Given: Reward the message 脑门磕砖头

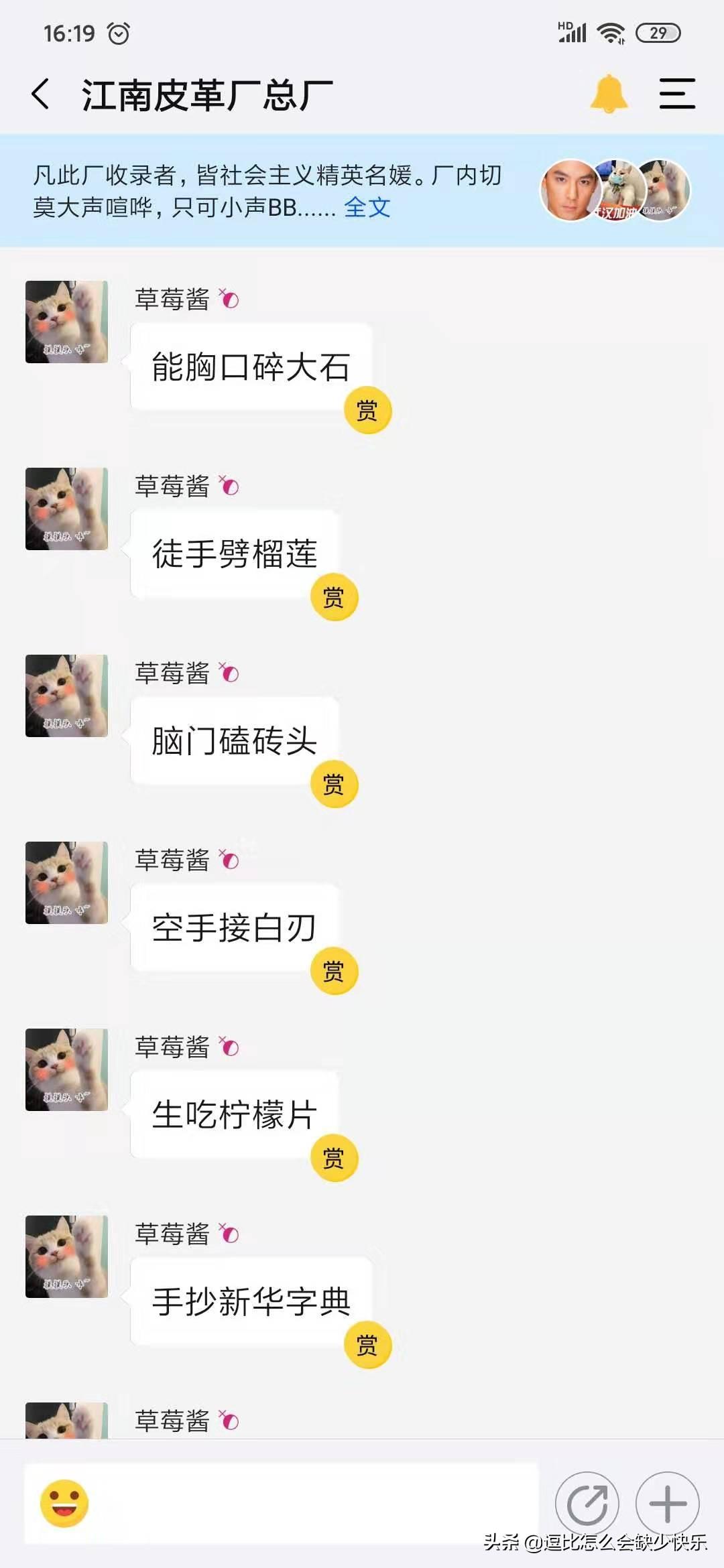Looking at the screenshot, I should tap(334, 784).
